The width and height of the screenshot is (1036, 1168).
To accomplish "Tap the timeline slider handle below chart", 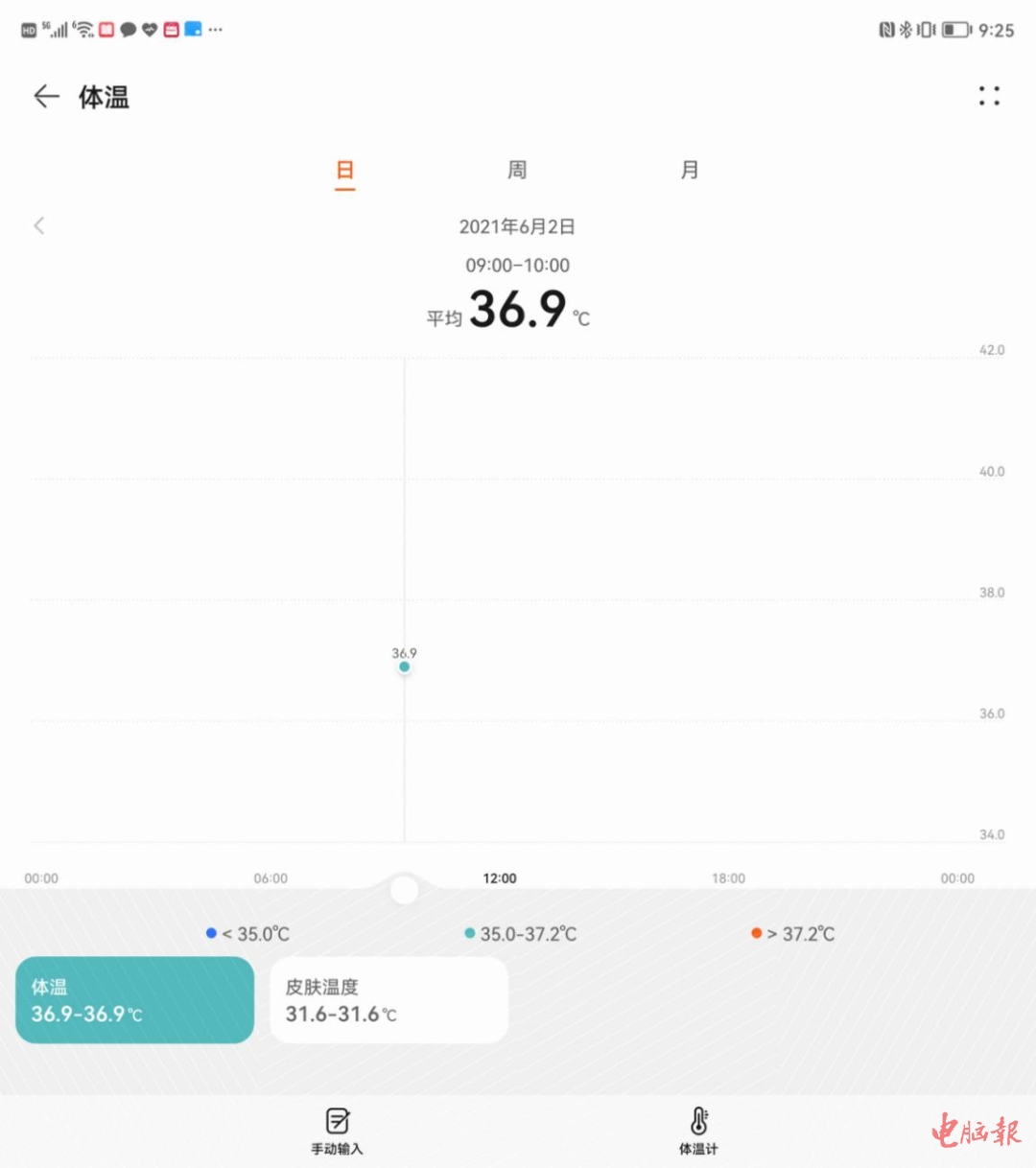I will coord(405,890).
